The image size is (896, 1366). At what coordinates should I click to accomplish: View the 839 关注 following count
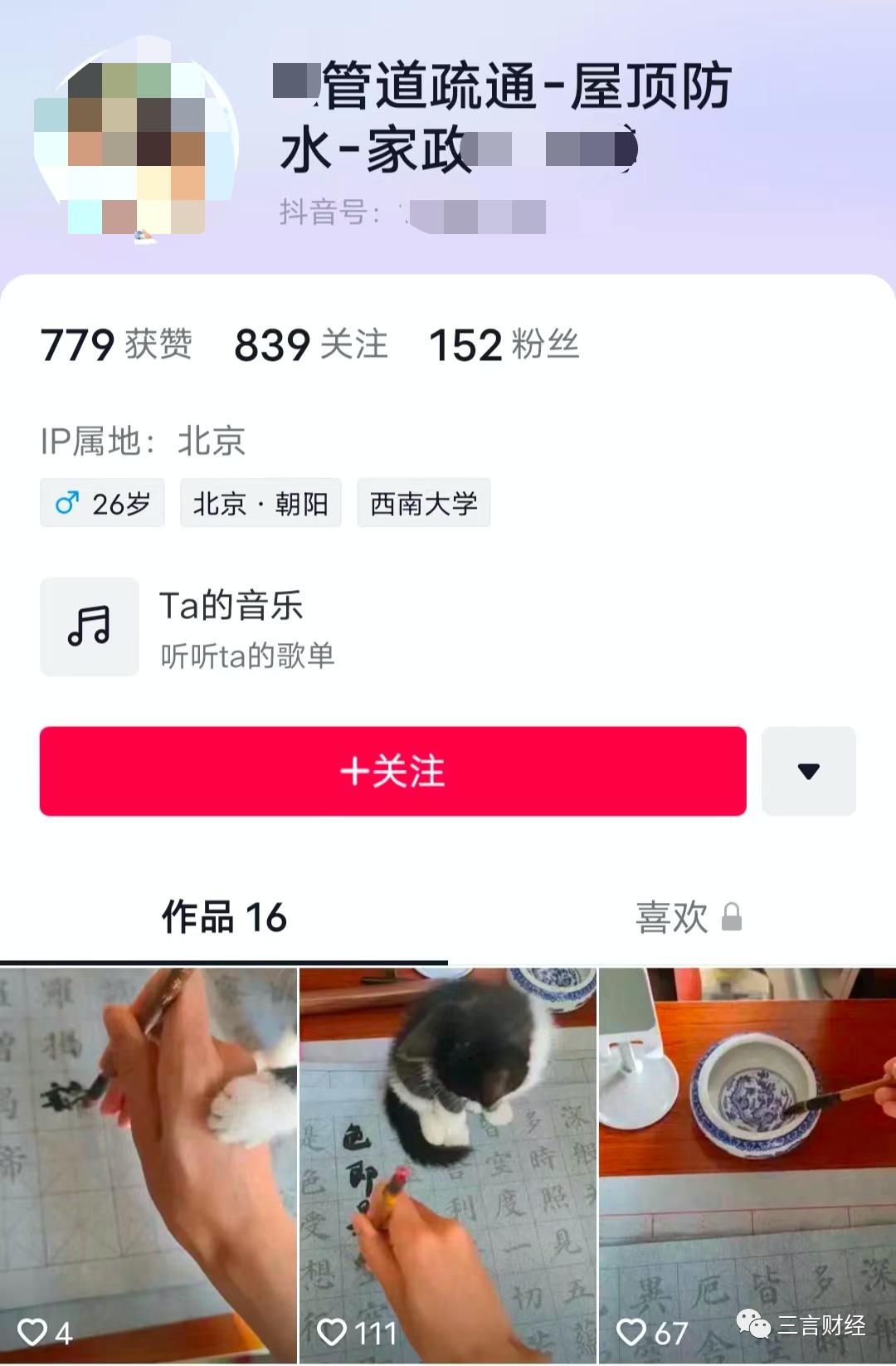(x=311, y=343)
